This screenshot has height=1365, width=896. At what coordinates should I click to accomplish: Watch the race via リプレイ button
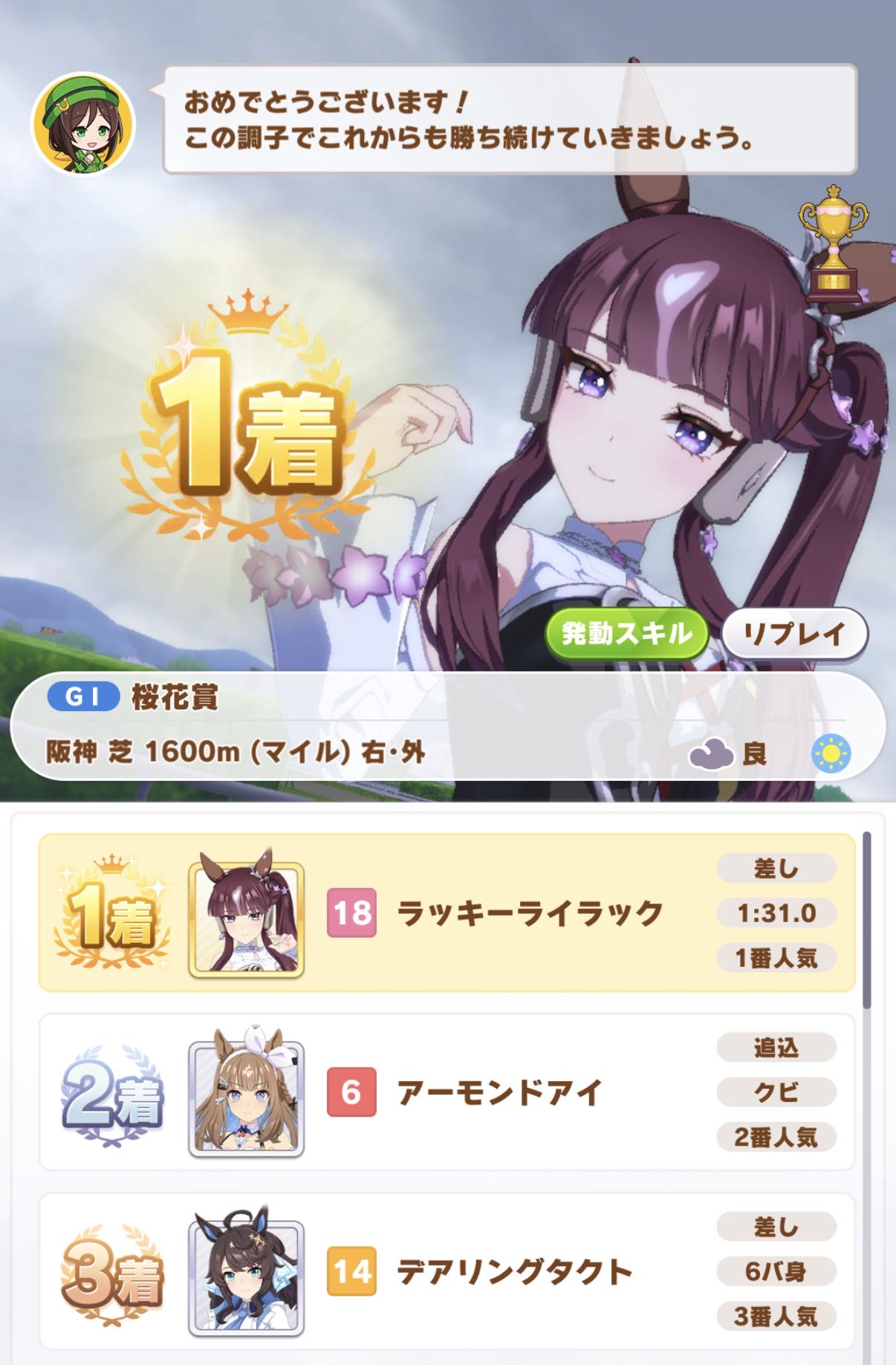coord(794,634)
